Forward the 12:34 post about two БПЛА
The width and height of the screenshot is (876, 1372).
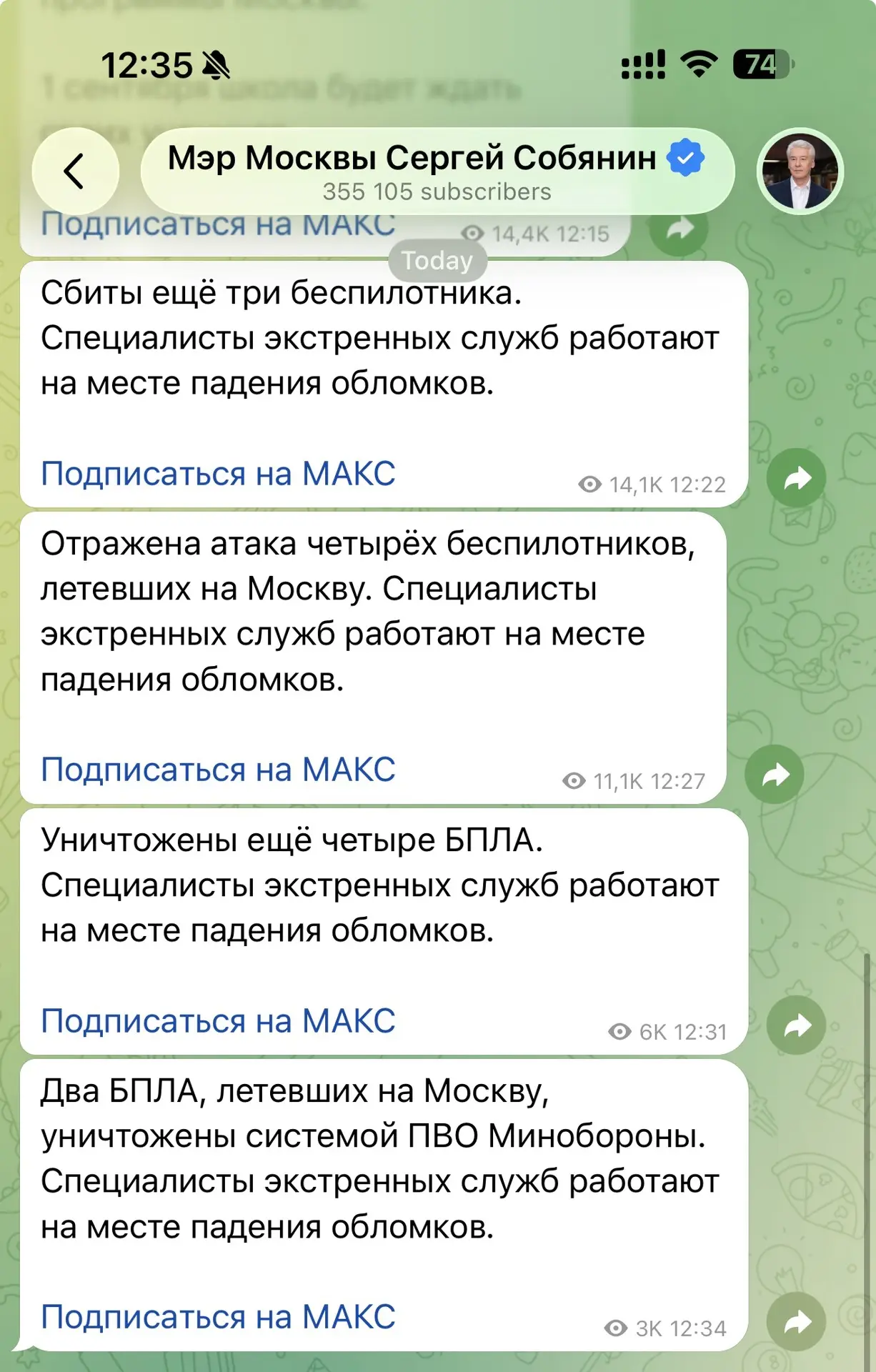(796, 1322)
